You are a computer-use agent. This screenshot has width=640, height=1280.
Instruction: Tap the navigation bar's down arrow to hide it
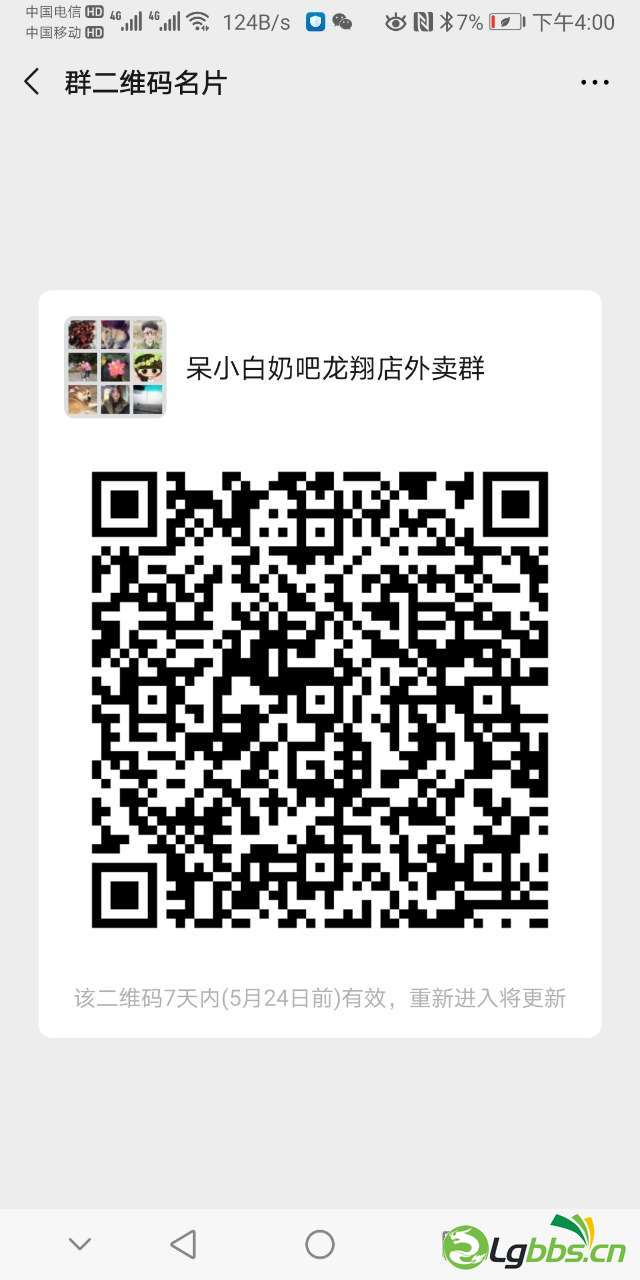(80, 1244)
